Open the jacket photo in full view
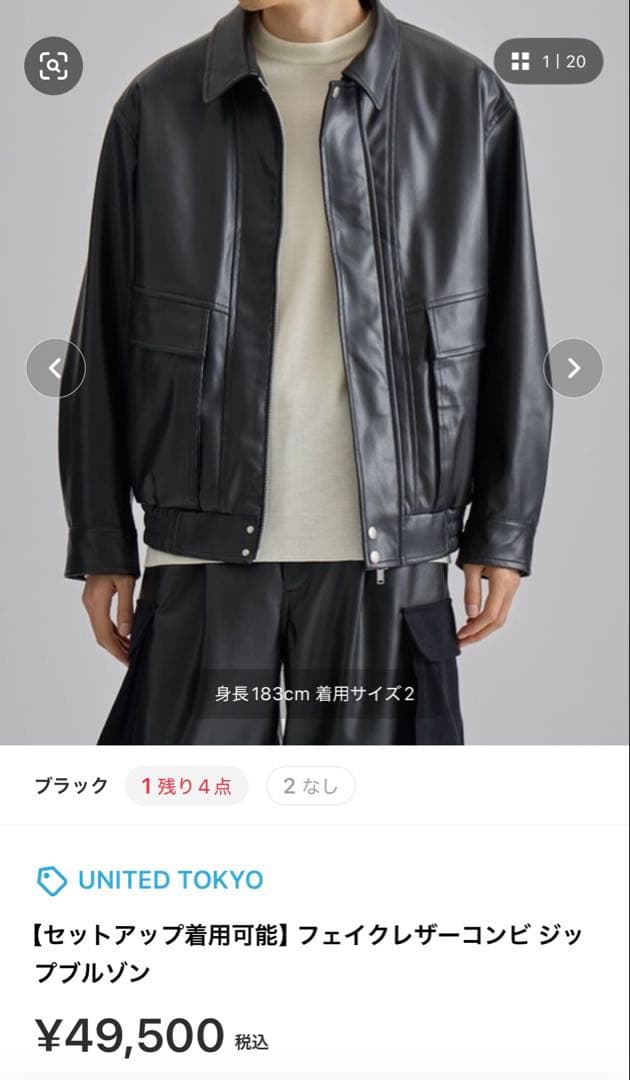The height and width of the screenshot is (1080, 630). [x=315, y=300]
